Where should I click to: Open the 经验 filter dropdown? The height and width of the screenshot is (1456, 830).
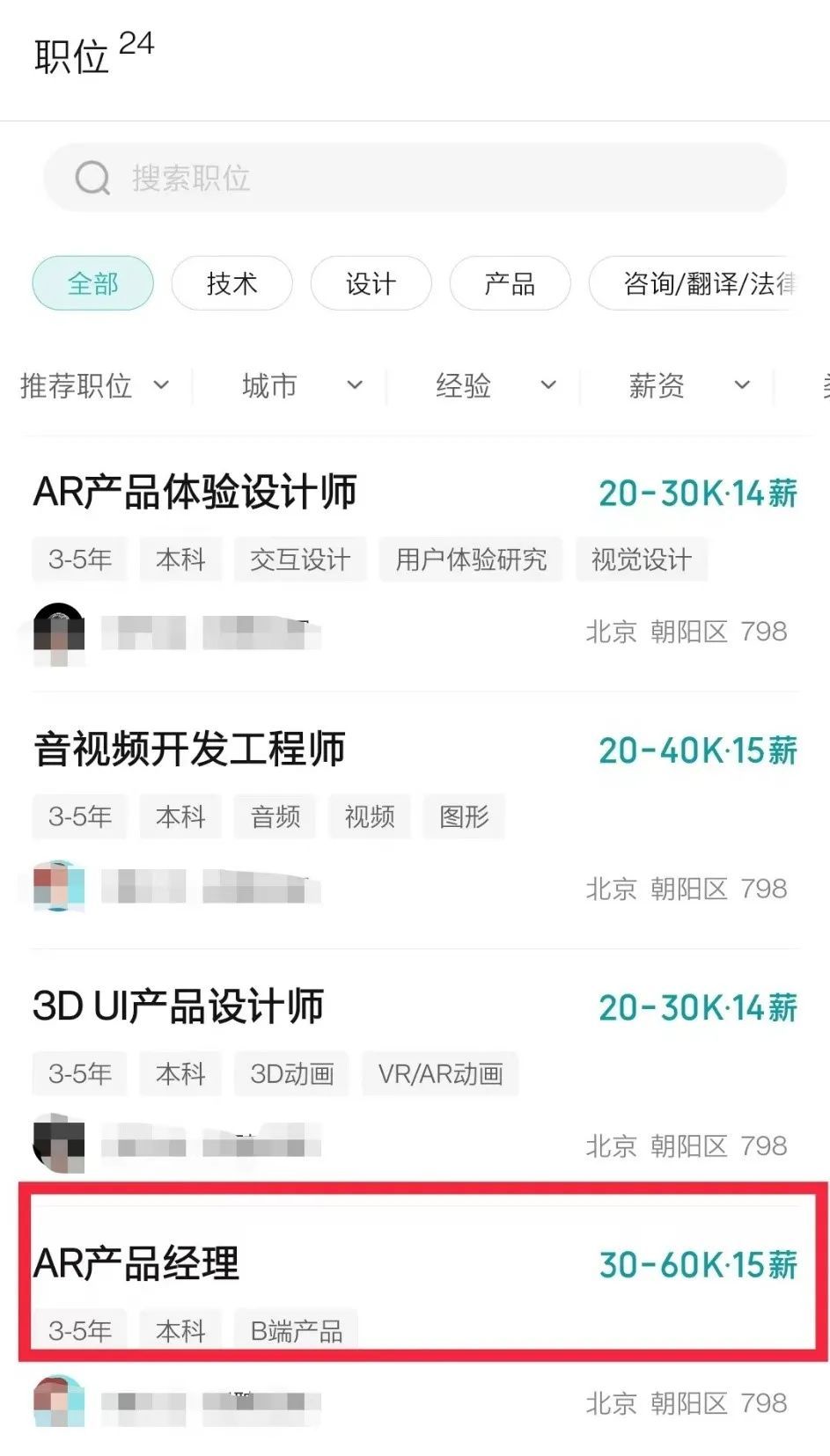[495, 385]
